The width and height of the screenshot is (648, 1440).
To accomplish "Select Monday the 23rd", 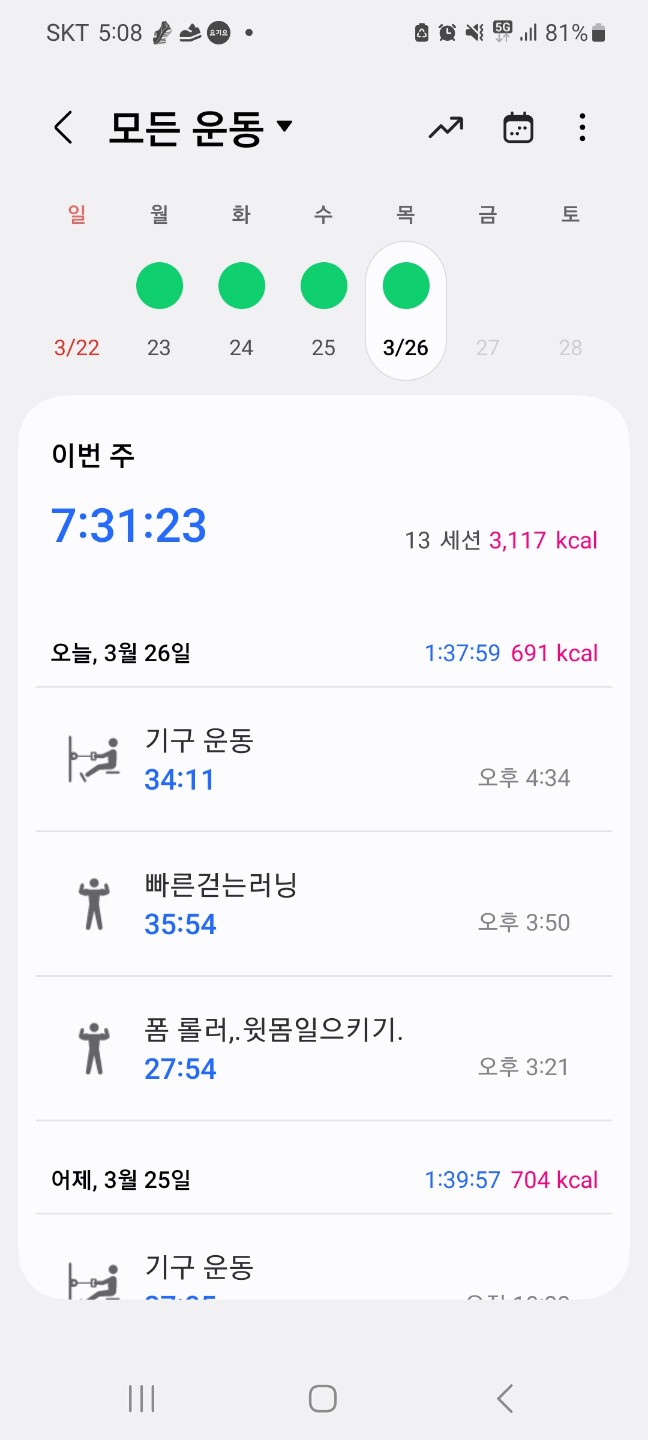I will [159, 300].
